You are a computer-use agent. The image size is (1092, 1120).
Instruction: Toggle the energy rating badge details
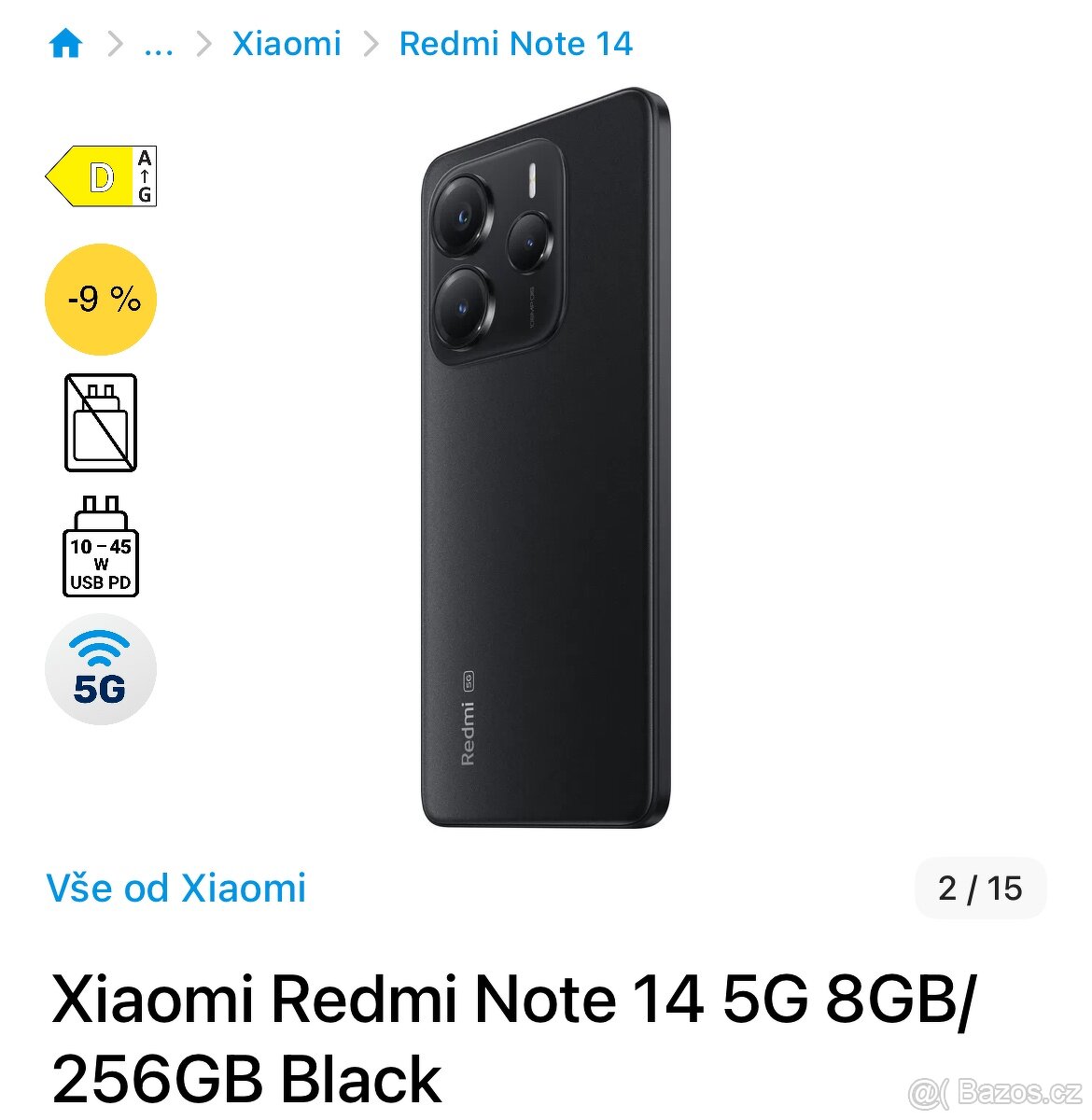(x=101, y=175)
